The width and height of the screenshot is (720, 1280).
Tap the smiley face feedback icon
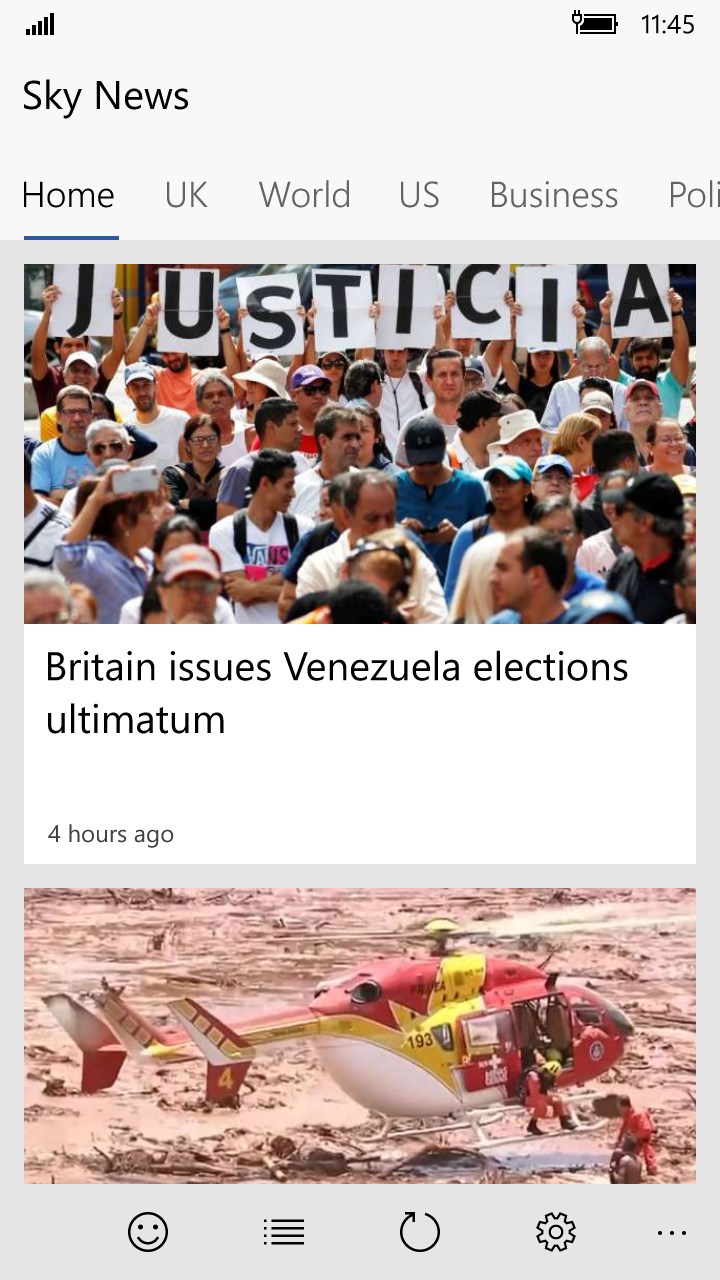click(x=148, y=1232)
